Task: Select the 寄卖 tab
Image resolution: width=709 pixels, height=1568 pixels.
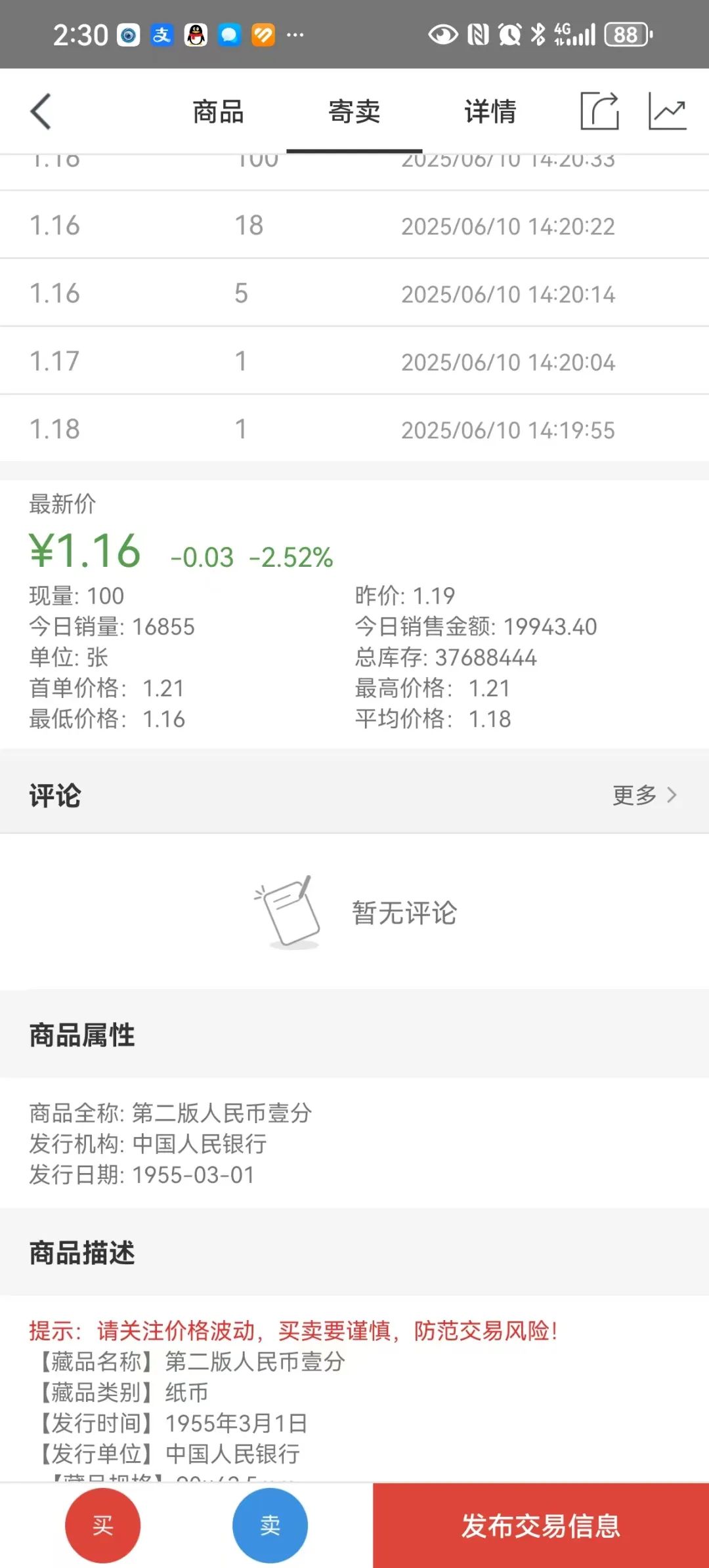Action: click(354, 112)
